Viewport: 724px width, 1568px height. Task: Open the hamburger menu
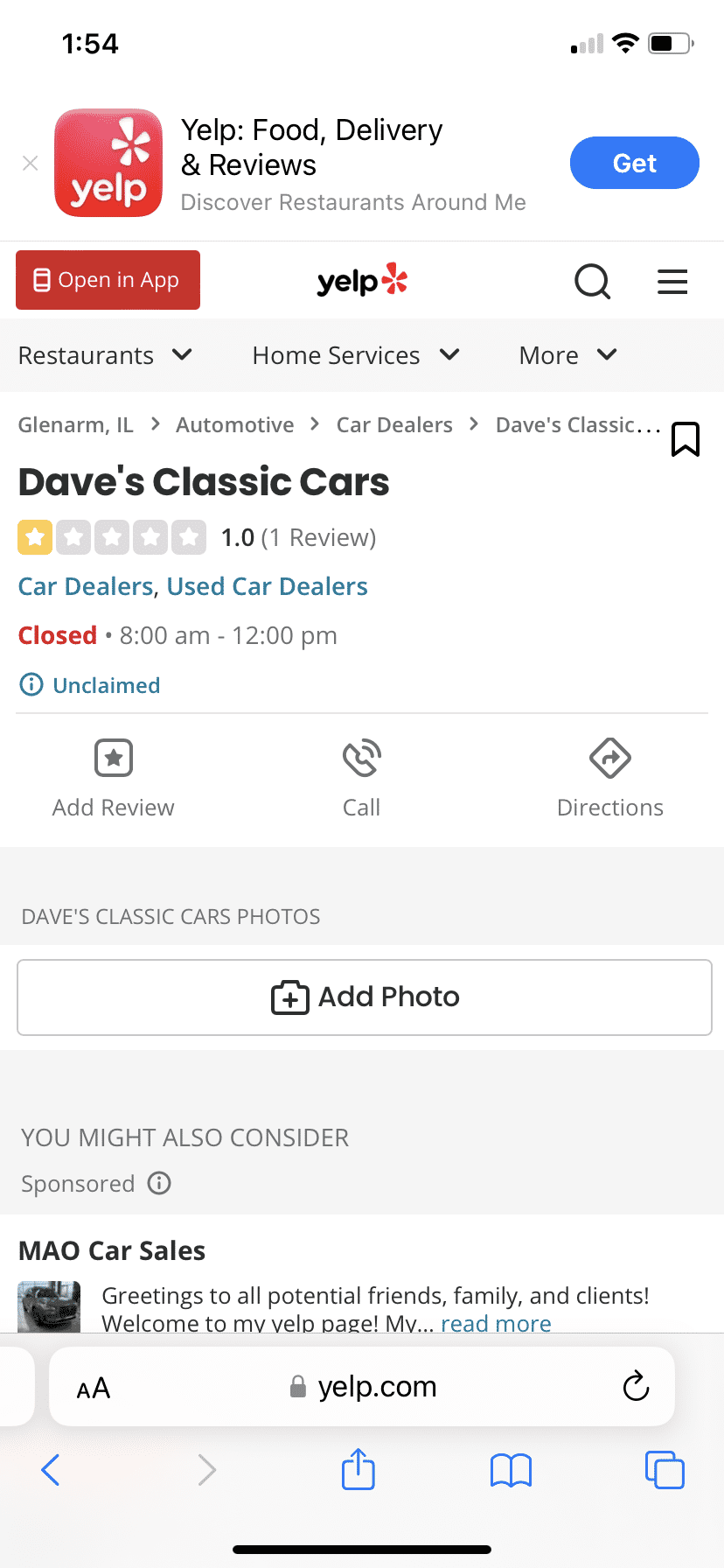click(x=672, y=282)
